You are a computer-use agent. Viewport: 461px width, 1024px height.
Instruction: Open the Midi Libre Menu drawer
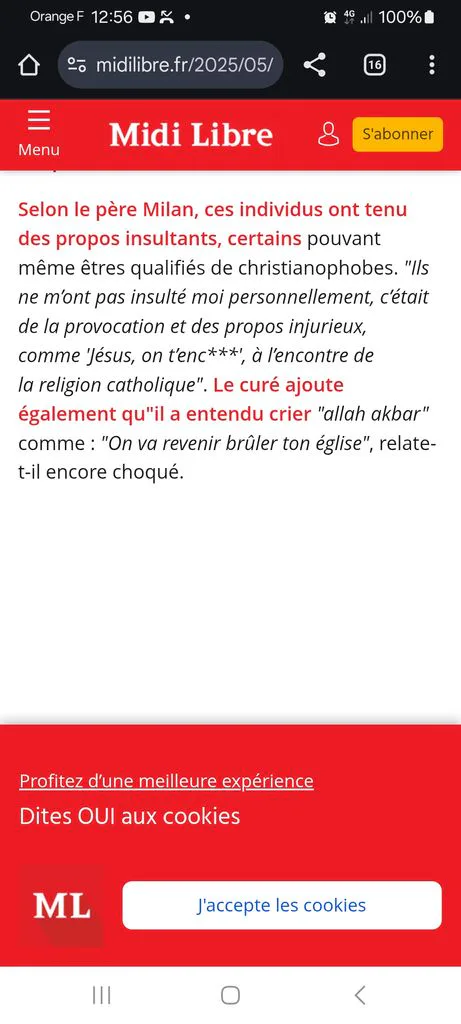point(39,133)
